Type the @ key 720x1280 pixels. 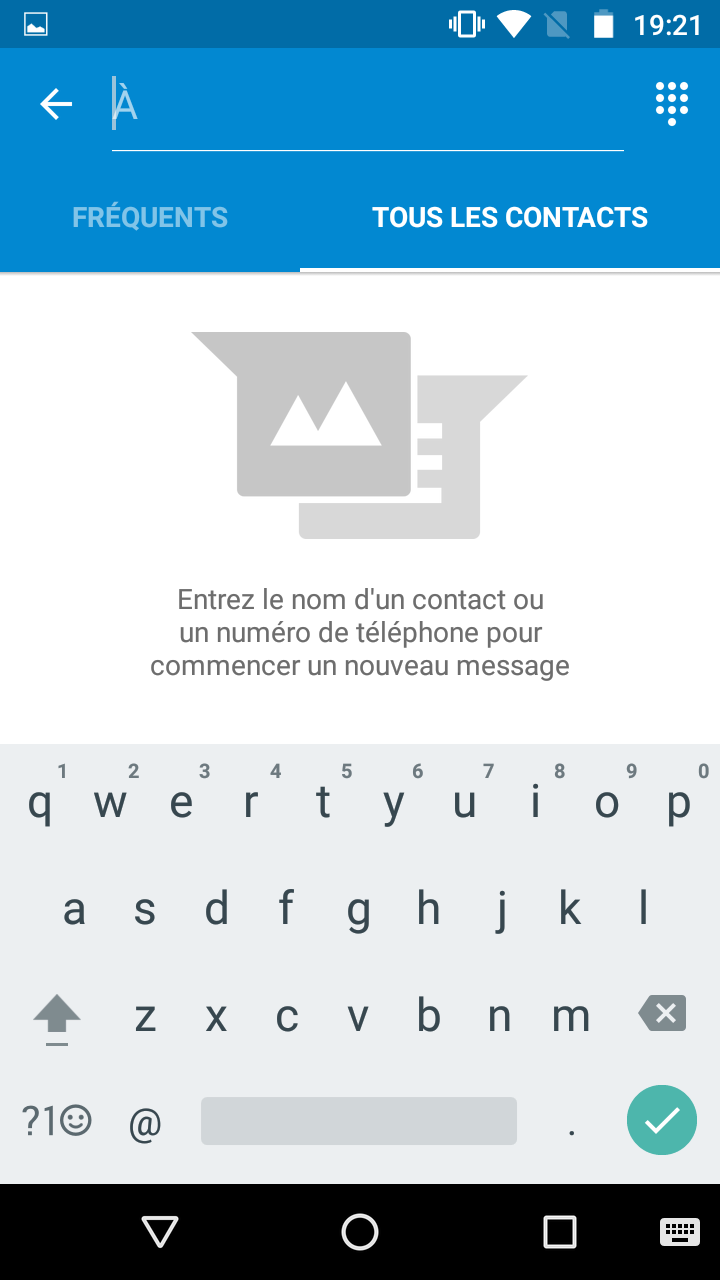[x=146, y=1124]
